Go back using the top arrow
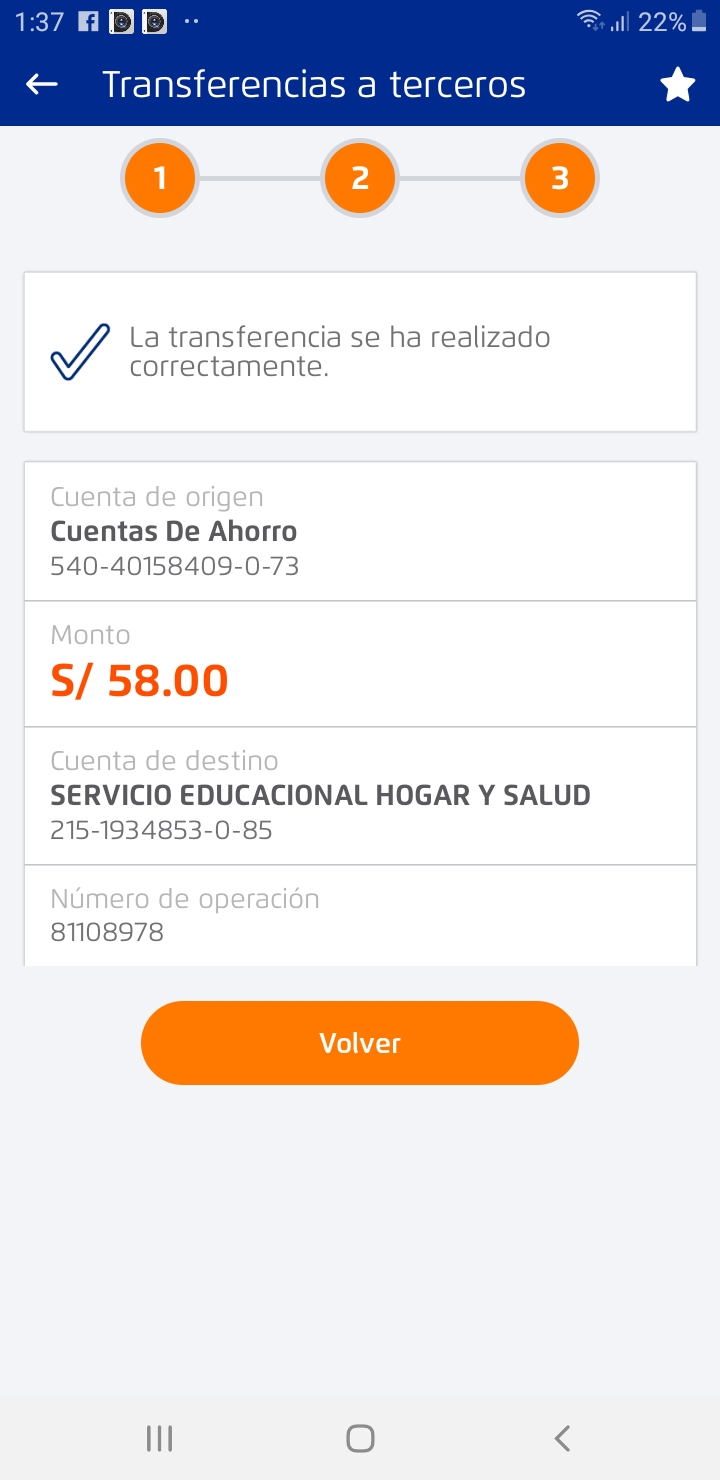Screen dimensions: 720x1480 coord(42,85)
